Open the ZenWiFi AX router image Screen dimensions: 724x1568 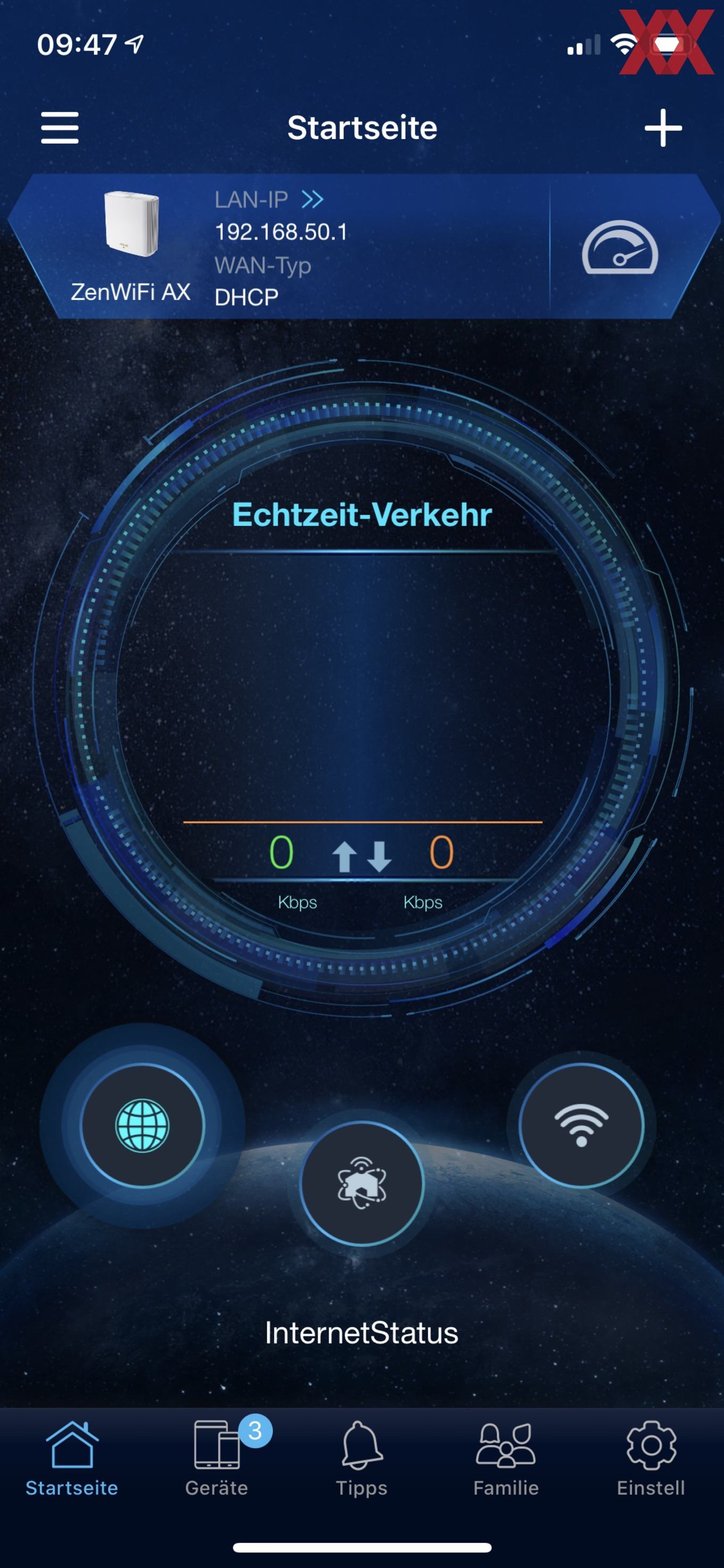(x=131, y=223)
